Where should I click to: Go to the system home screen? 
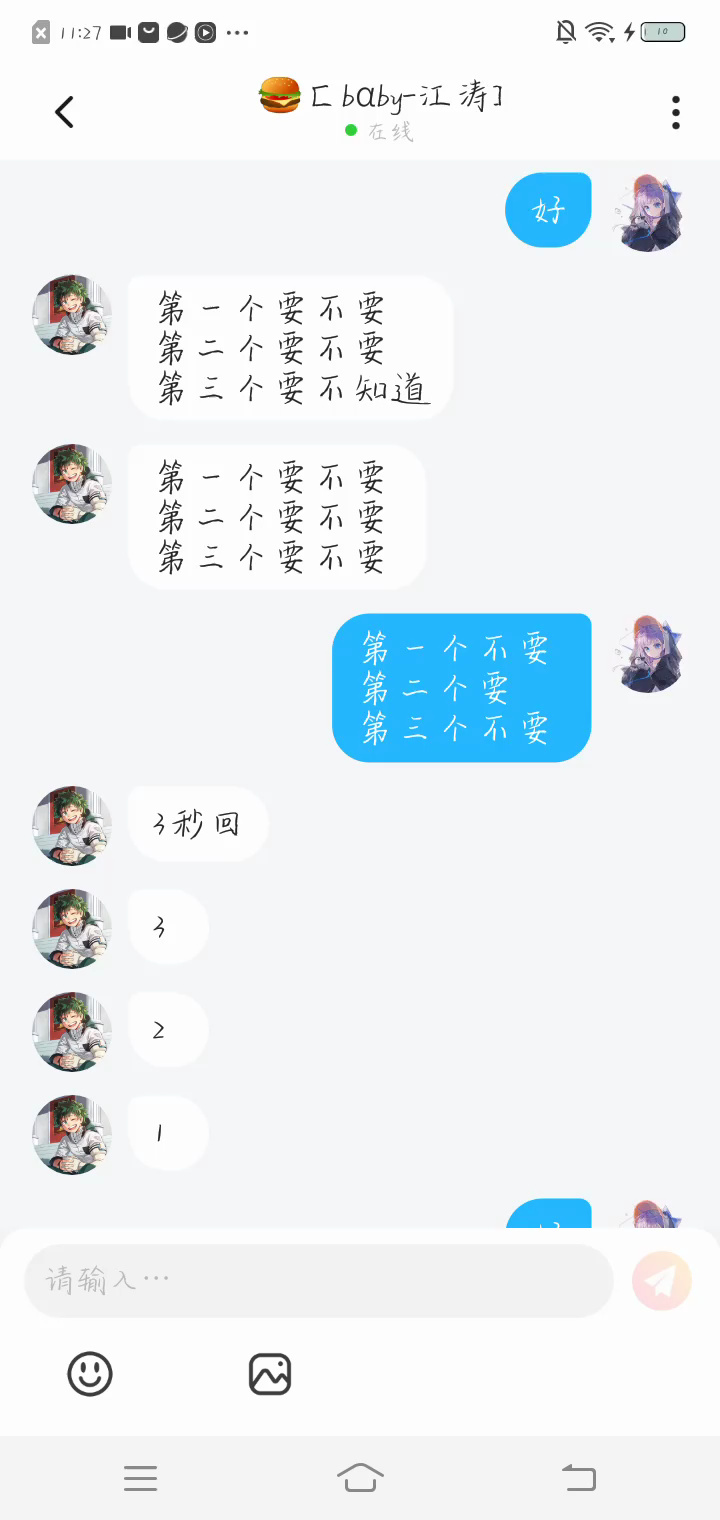click(360, 1477)
